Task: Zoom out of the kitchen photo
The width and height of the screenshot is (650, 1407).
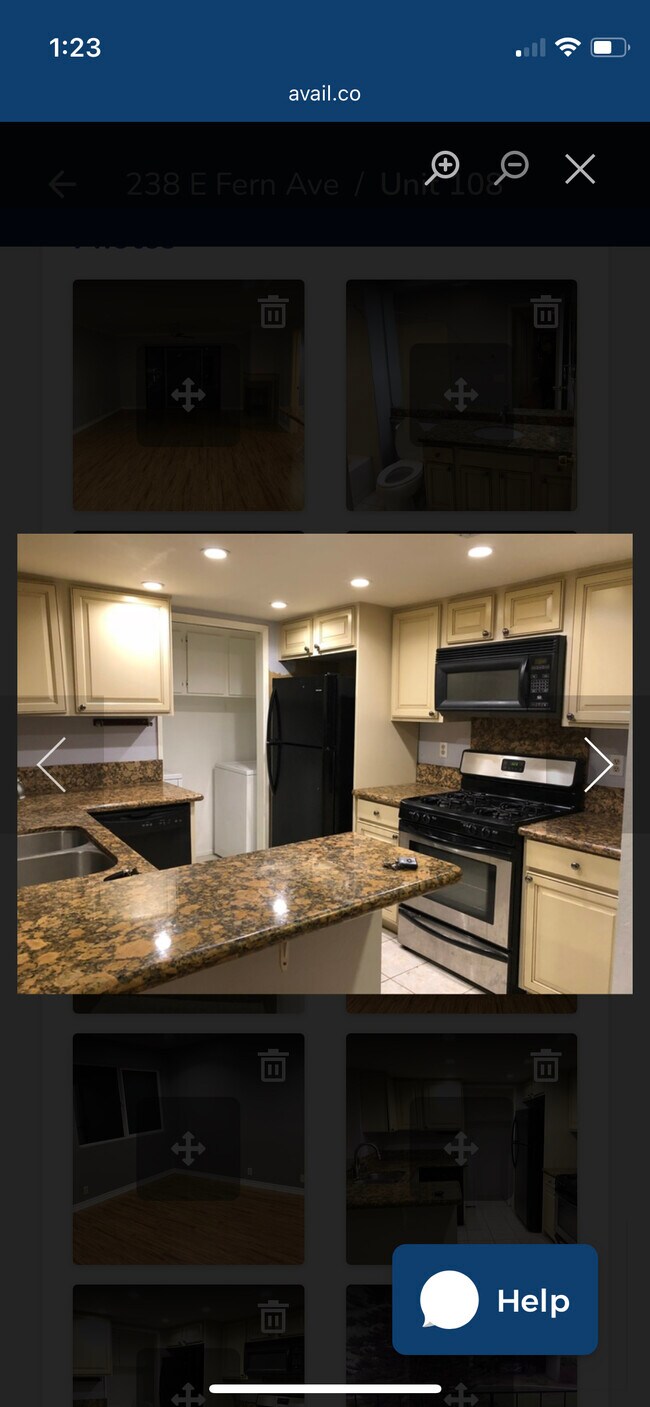Action: (511, 167)
